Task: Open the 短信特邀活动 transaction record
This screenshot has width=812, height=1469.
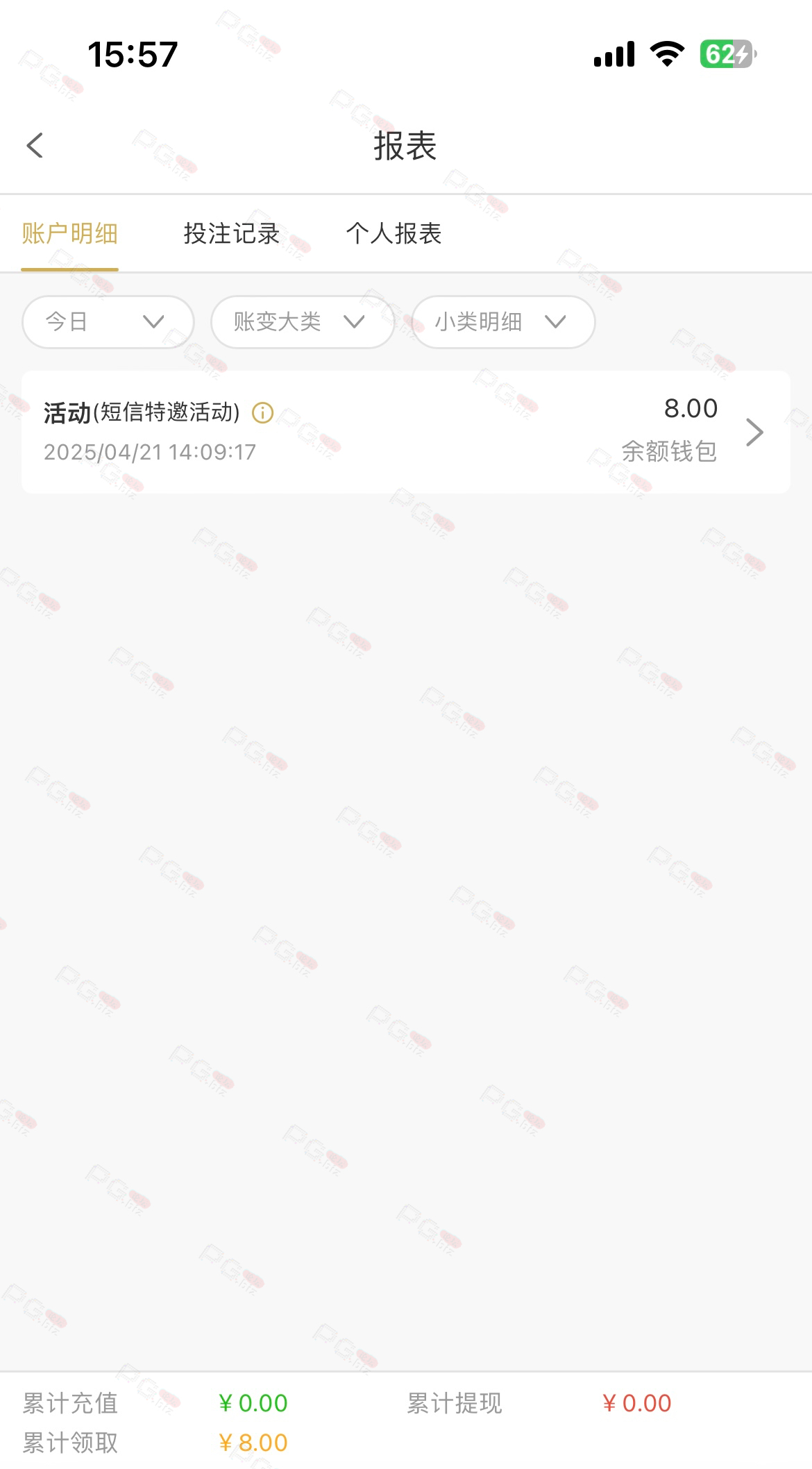Action: tap(406, 432)
